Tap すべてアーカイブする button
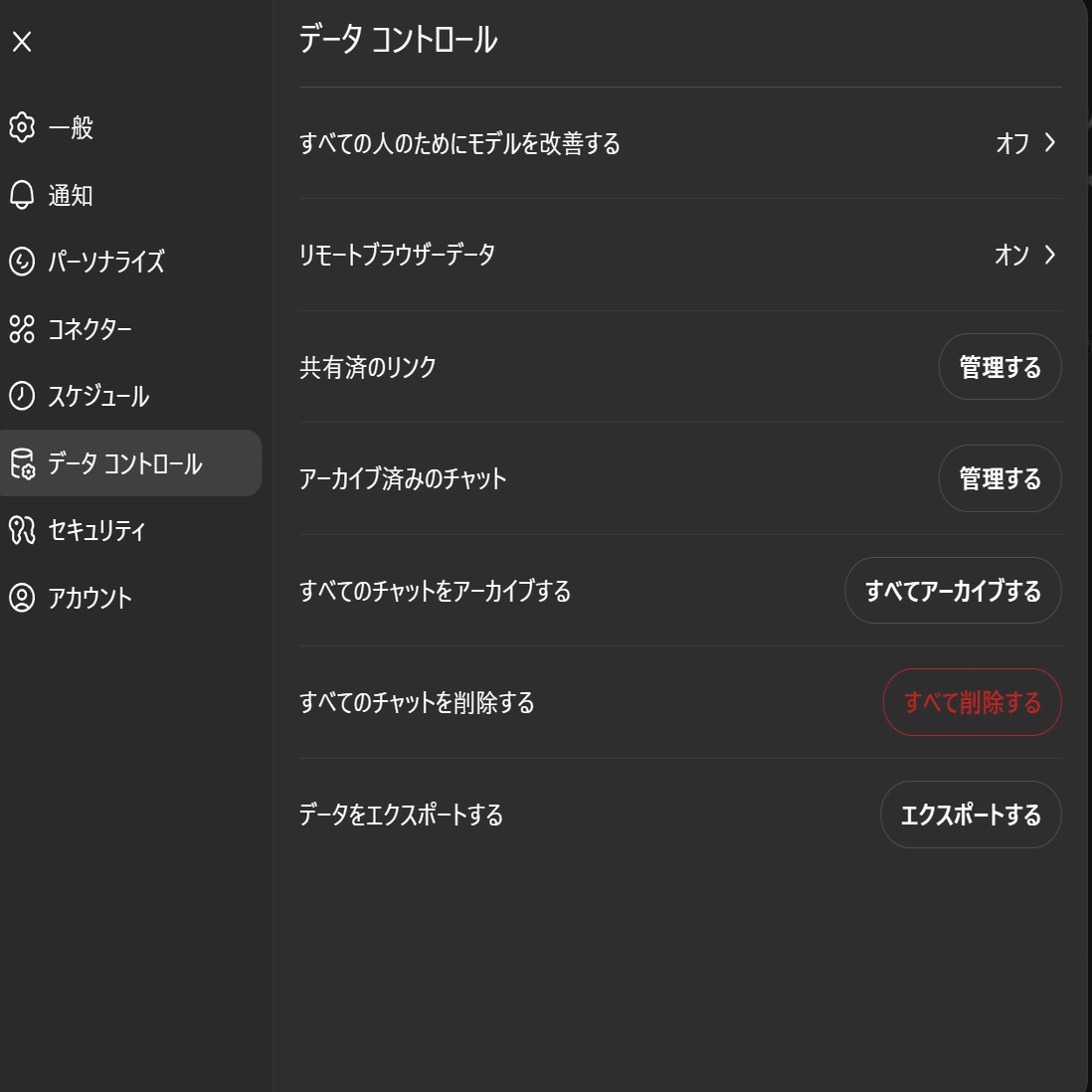 tap(953, 591)
